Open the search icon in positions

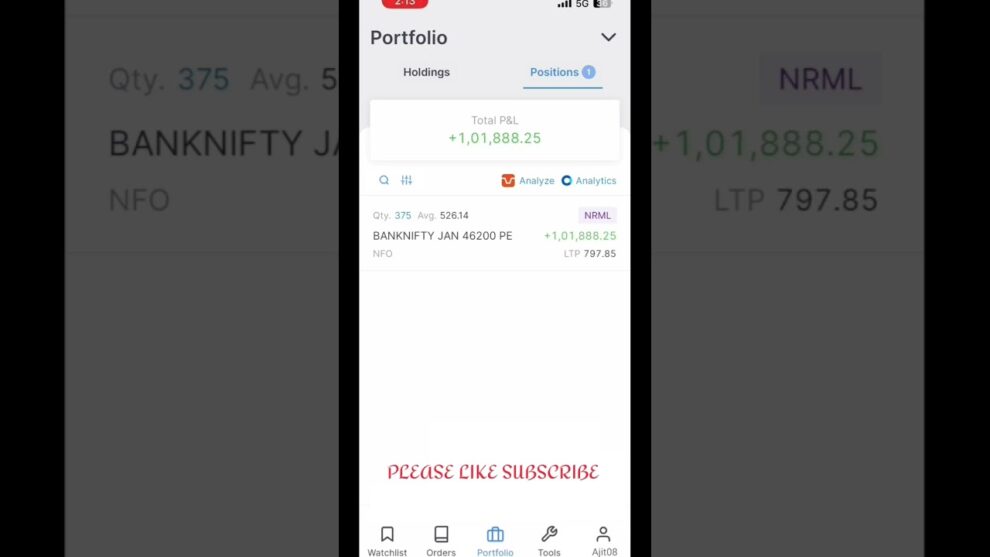pos(384,180)
